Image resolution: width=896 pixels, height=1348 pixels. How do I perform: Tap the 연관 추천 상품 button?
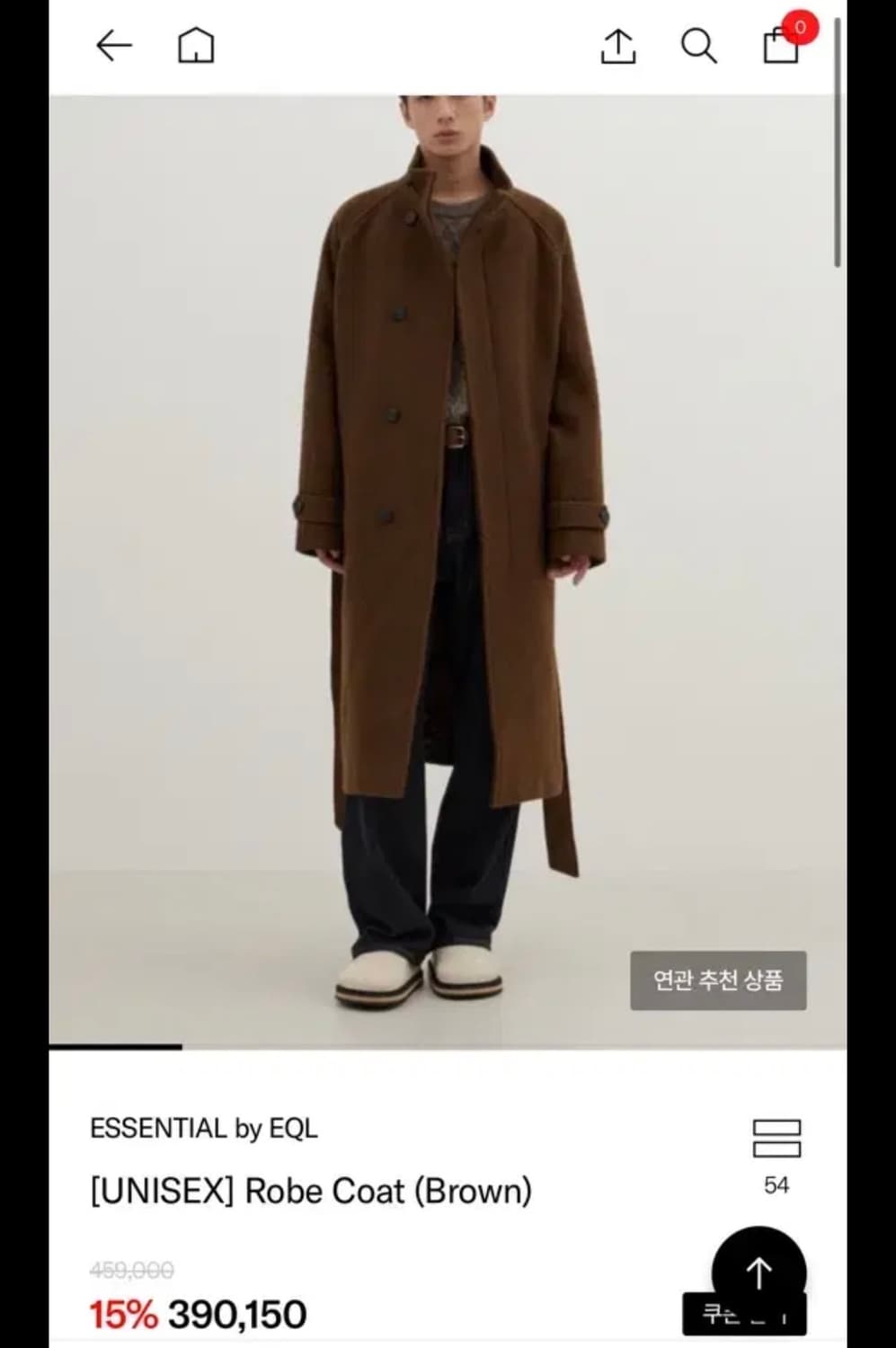click(719, 980)
